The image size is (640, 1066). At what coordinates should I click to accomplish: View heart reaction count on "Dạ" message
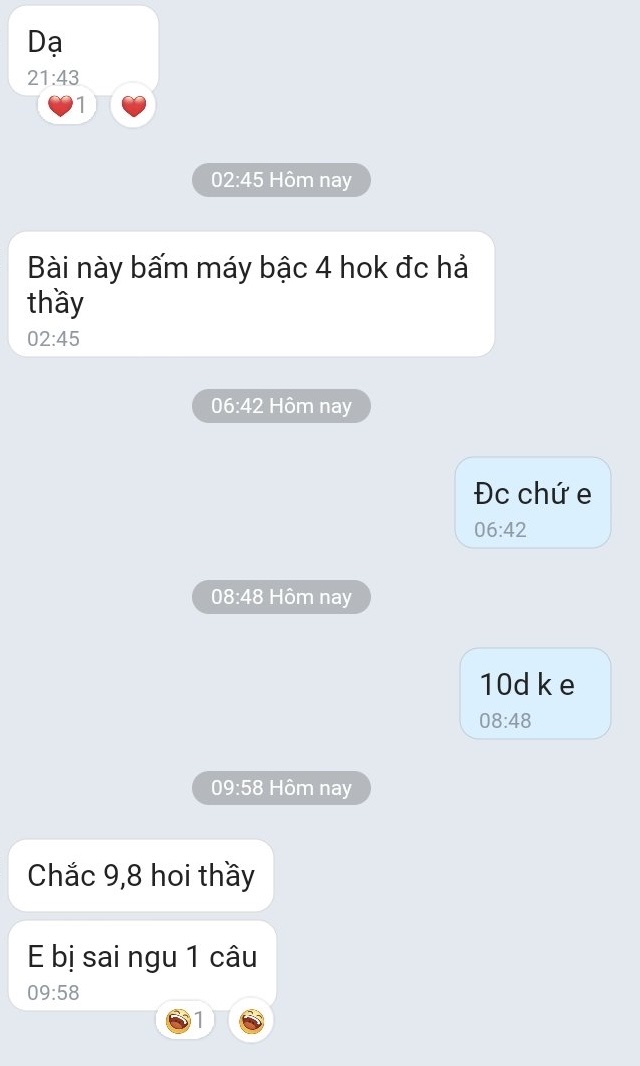(67, 105)
